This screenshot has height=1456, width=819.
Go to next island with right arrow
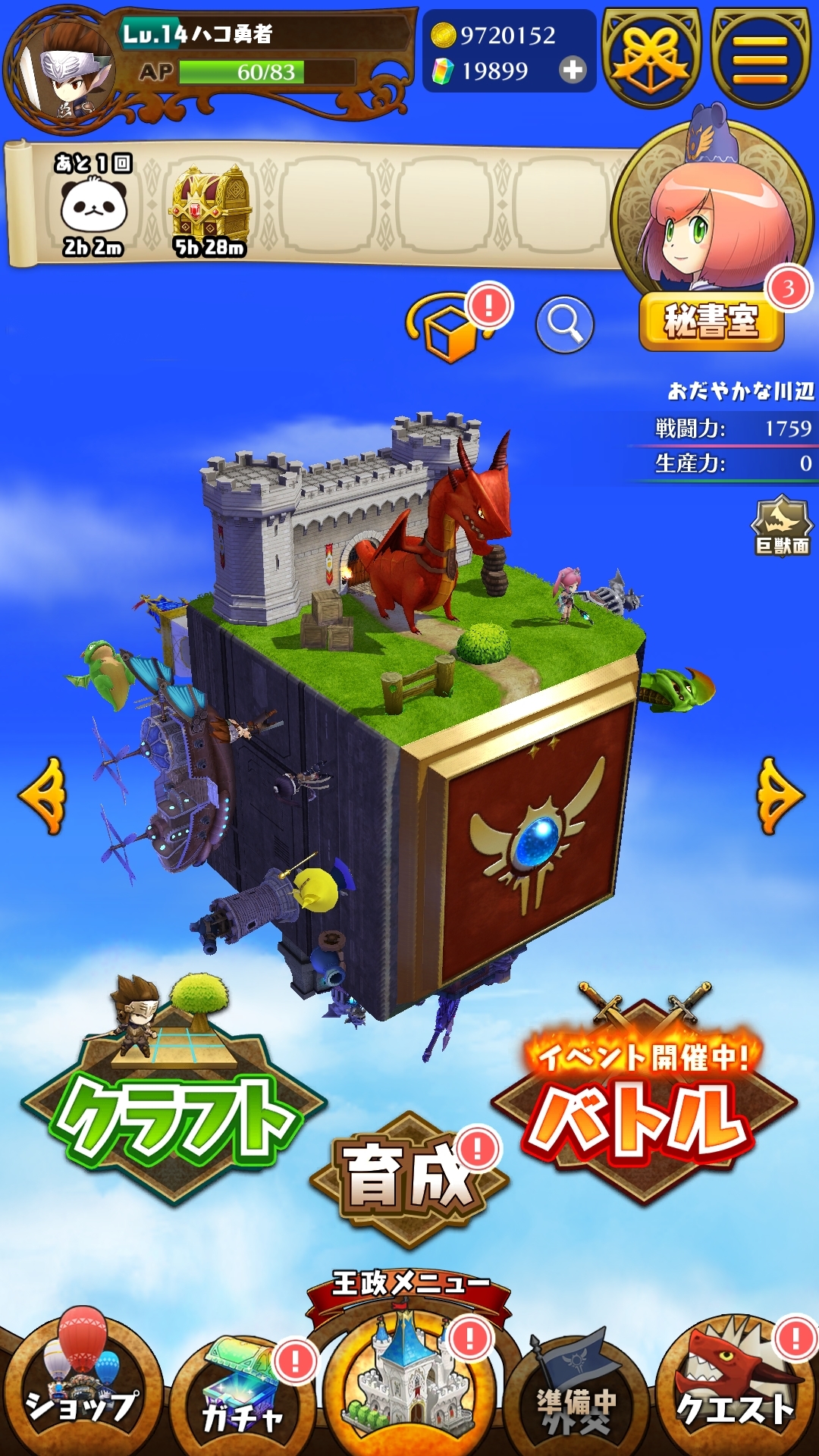pyautogui.click(x=779, y=796)
